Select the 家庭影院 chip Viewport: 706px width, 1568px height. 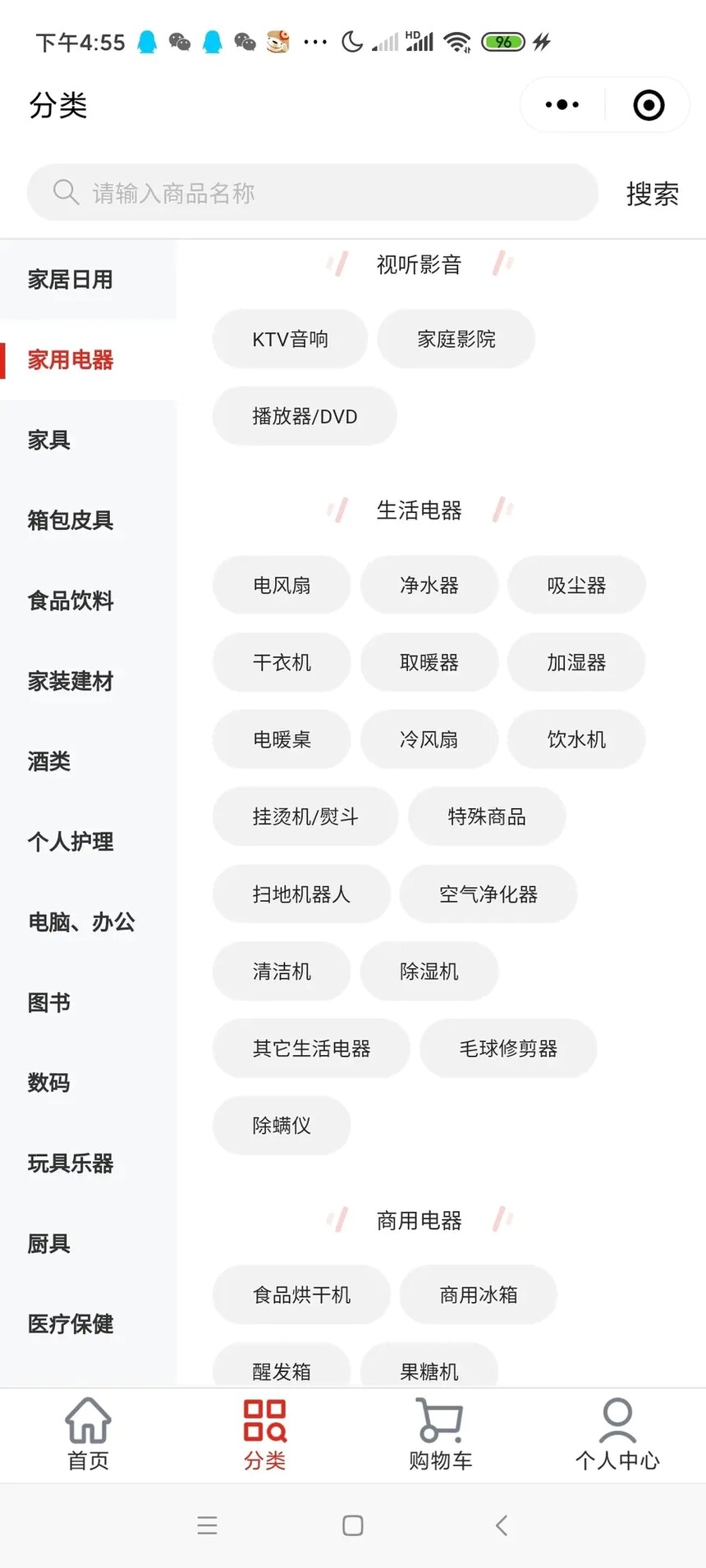[x=456, y=339]
